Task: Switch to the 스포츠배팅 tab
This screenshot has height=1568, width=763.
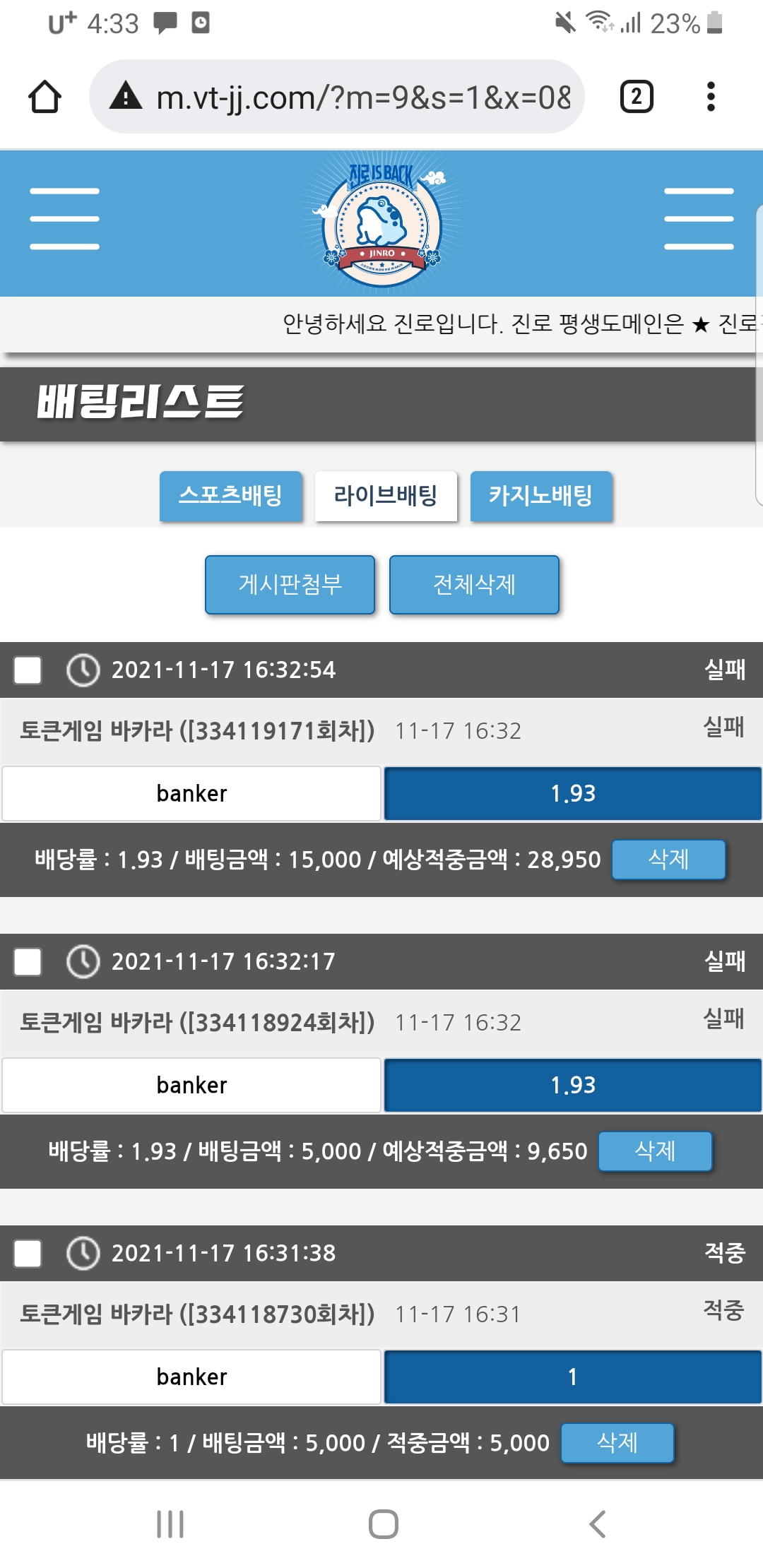Action: 230,496
